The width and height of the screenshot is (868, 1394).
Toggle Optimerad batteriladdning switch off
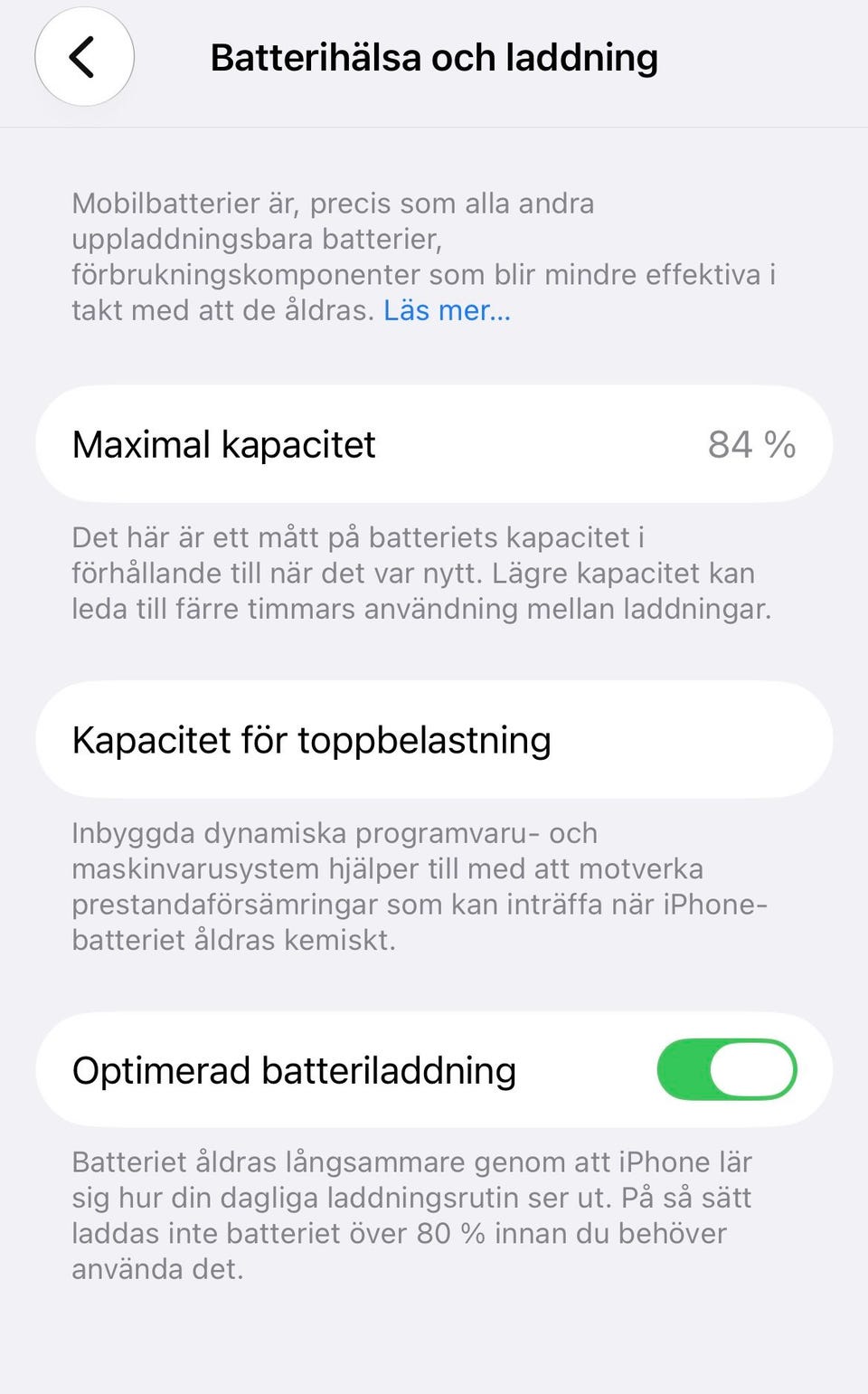(x=726, y=1069)
